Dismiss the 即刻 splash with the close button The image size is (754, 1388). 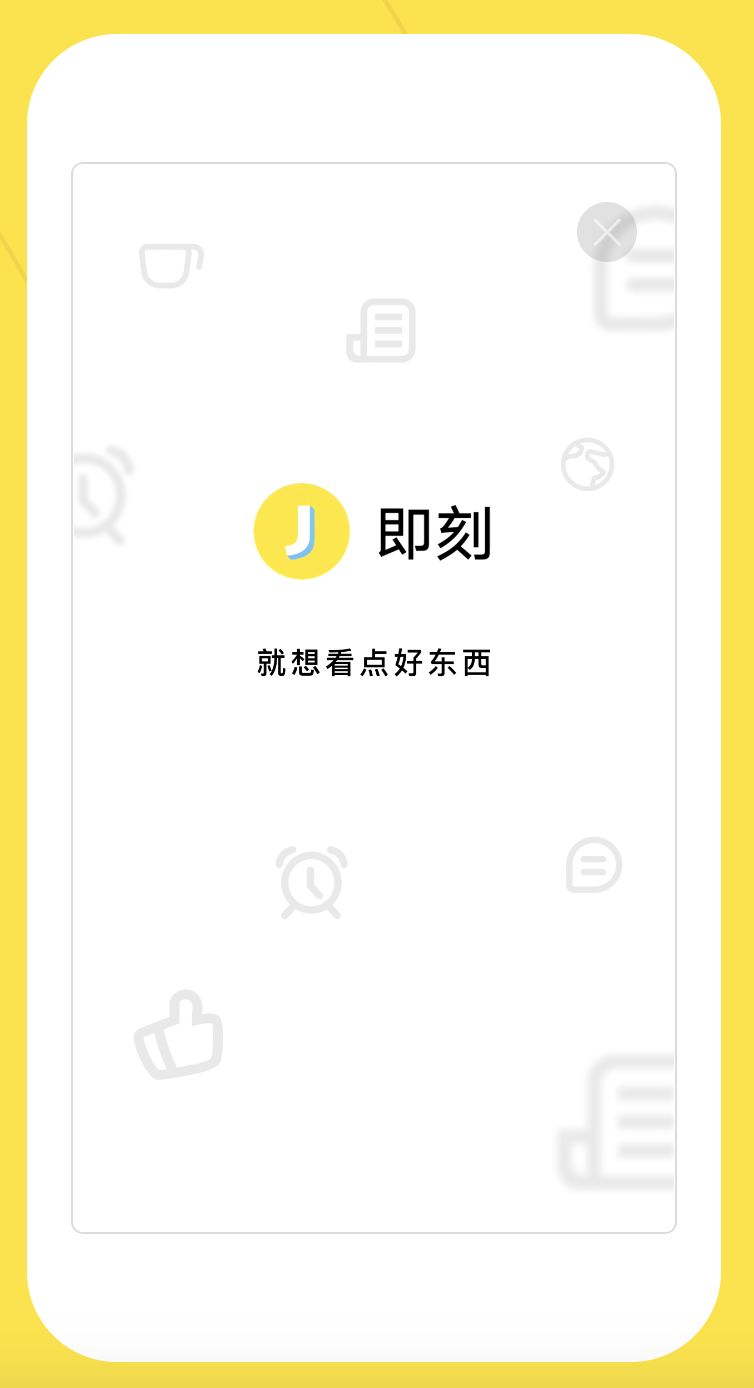click(x=607, y=232)
